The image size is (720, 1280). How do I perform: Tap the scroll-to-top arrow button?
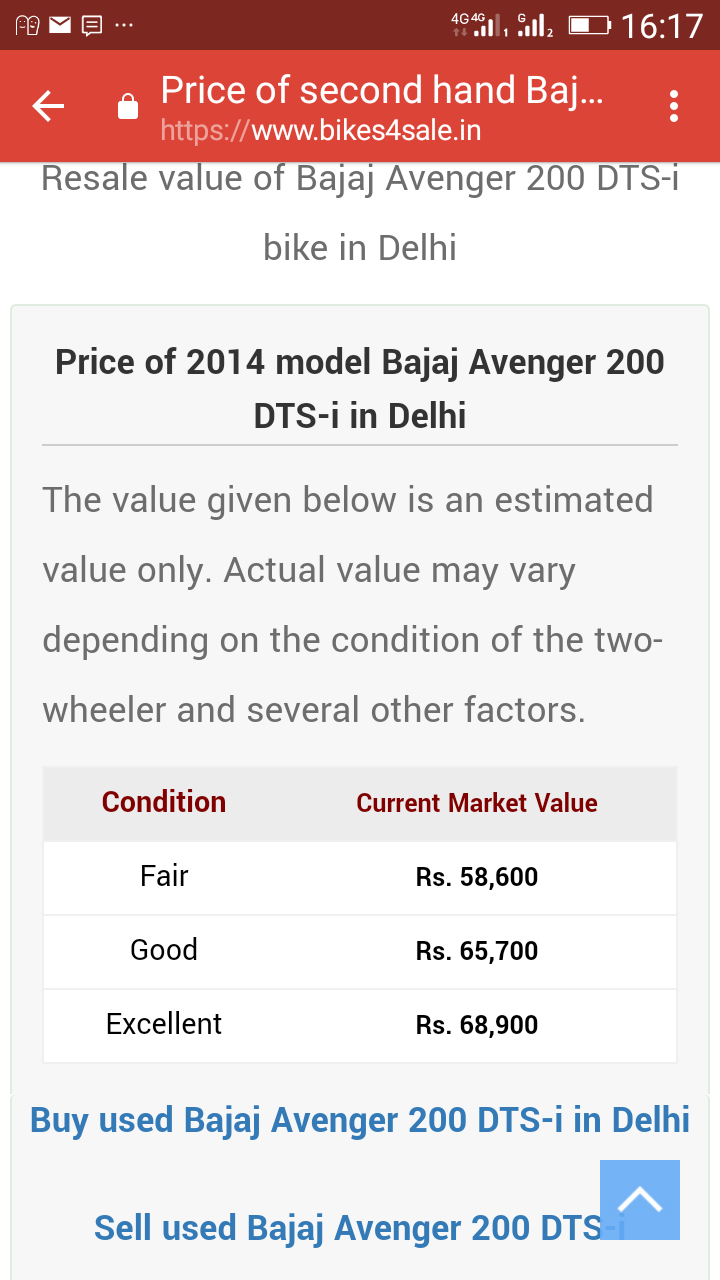[x=640, y=1199]
